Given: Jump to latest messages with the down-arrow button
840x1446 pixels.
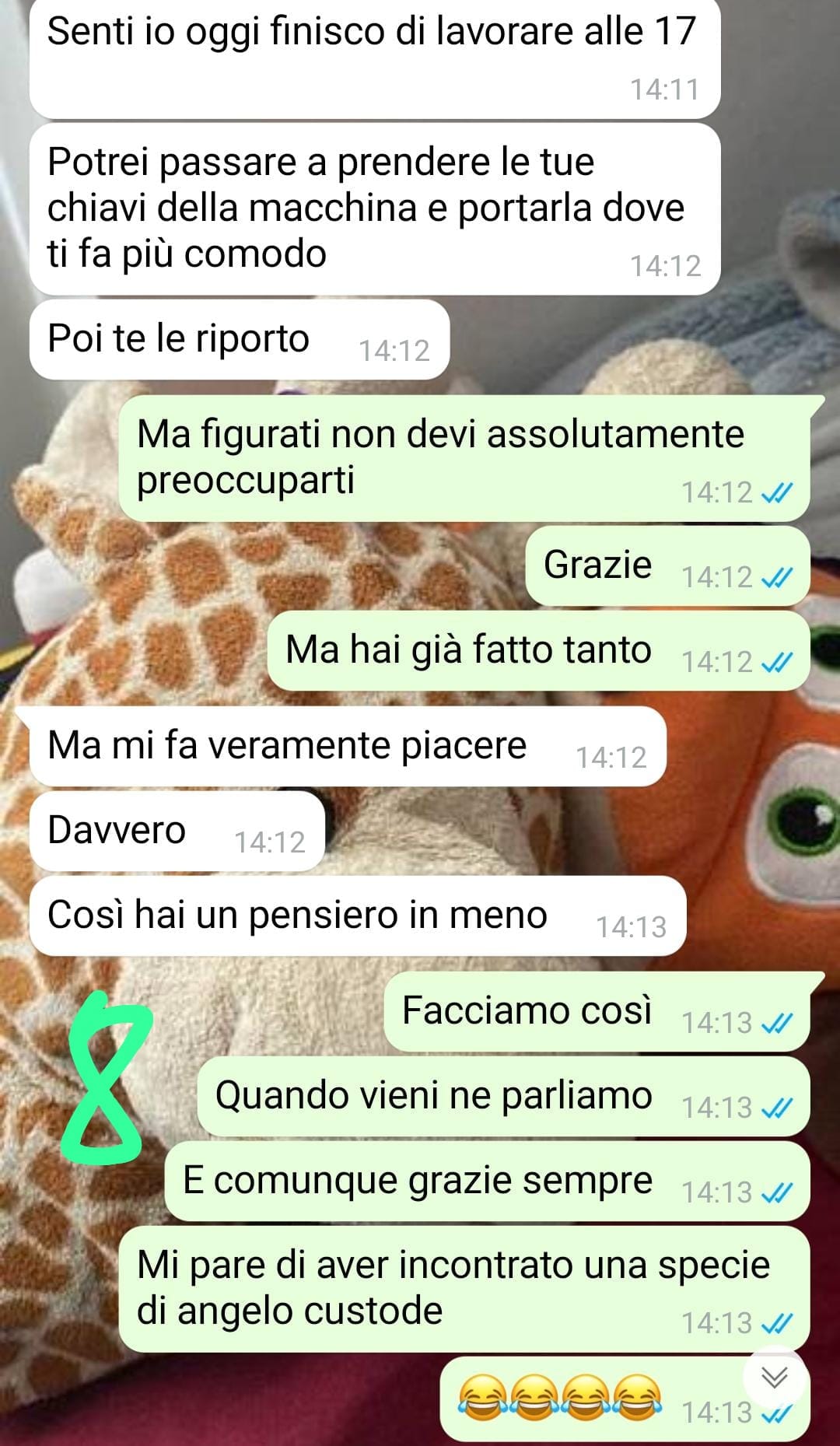Looking at the screenshot, I should pyautogui.click(x=774, y=1378).
